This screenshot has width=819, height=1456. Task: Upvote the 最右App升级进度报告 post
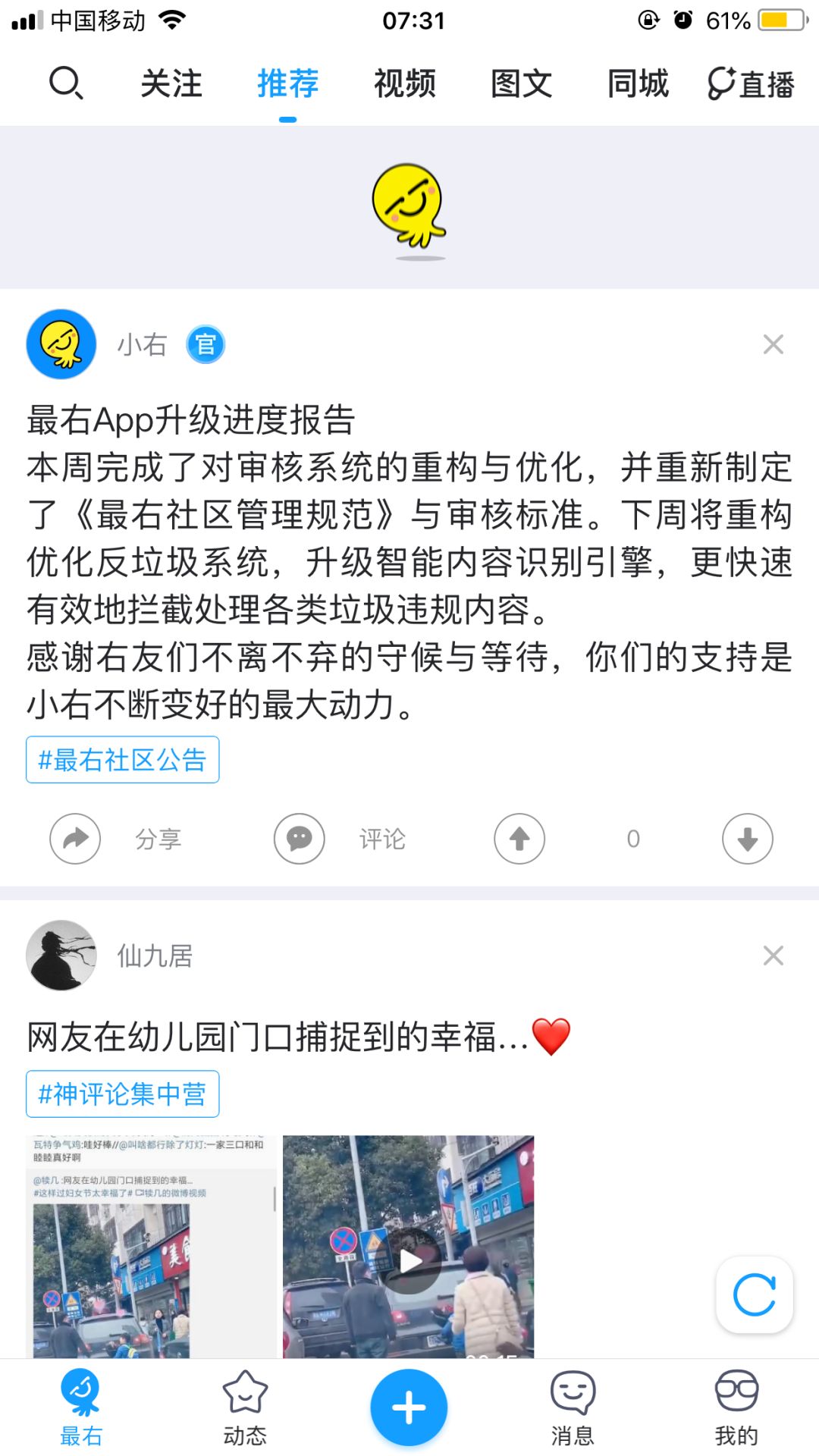tap(519, 839)
